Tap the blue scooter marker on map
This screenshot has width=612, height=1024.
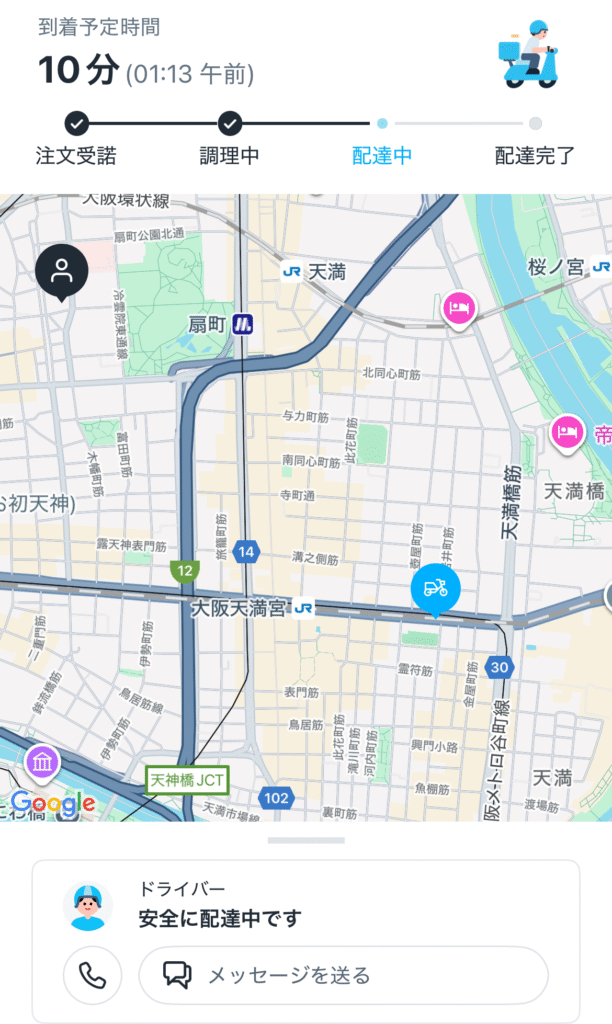pyautogui.click(x=435, y=587)
